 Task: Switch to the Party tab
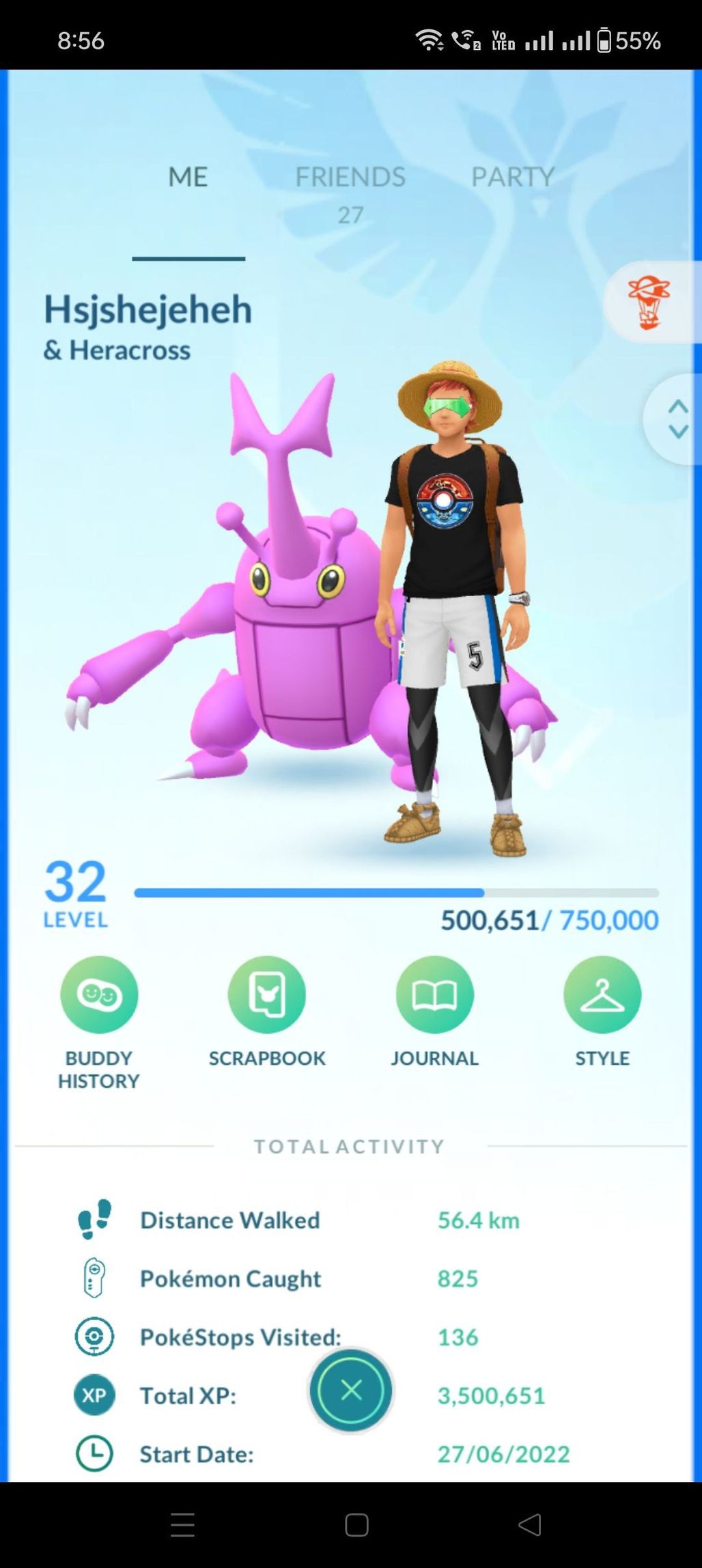click(x=512, y=178)
